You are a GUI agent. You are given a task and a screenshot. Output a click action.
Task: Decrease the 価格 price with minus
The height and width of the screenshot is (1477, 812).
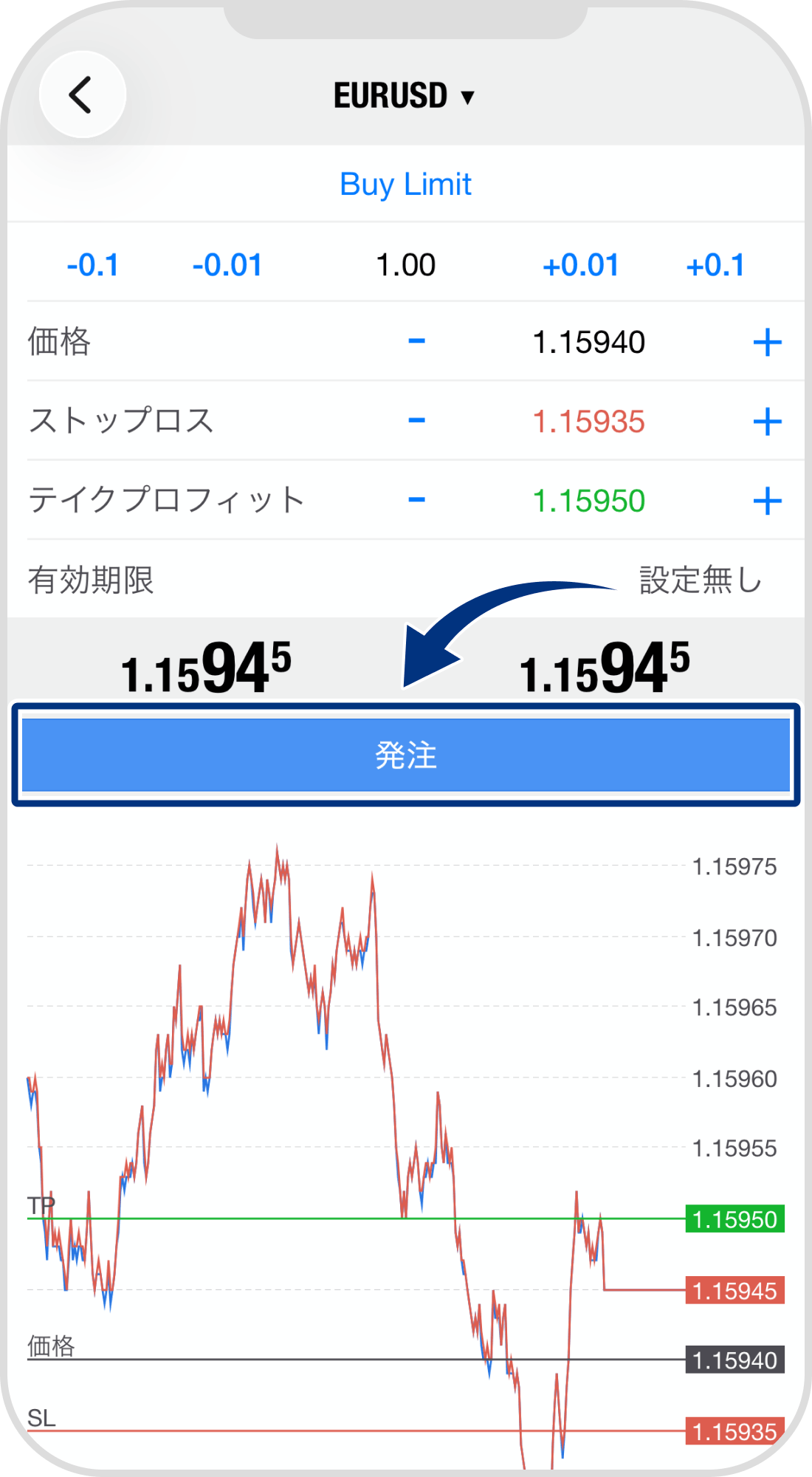tap(417, 341)
